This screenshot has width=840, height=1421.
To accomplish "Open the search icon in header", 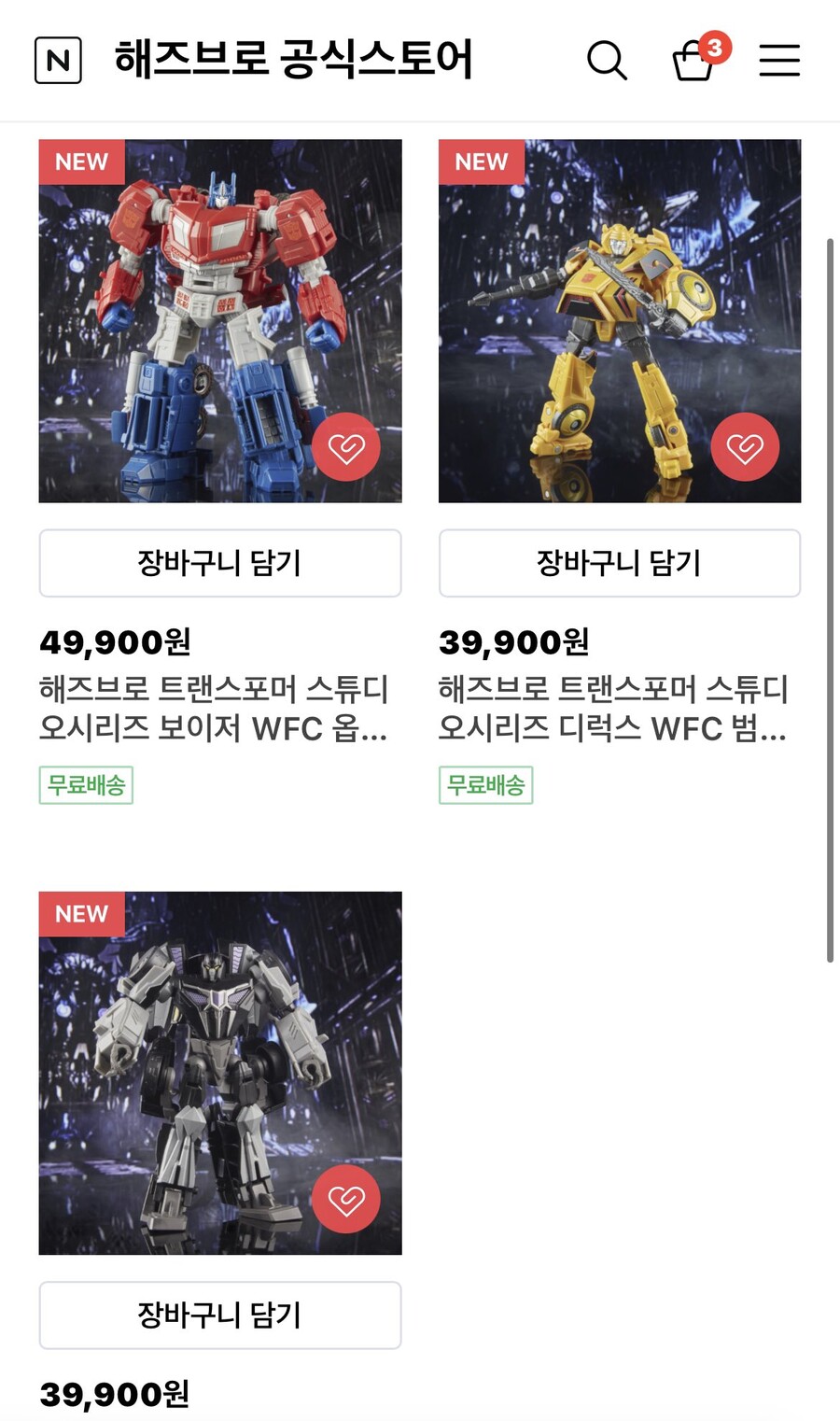I will coord(607,61).
